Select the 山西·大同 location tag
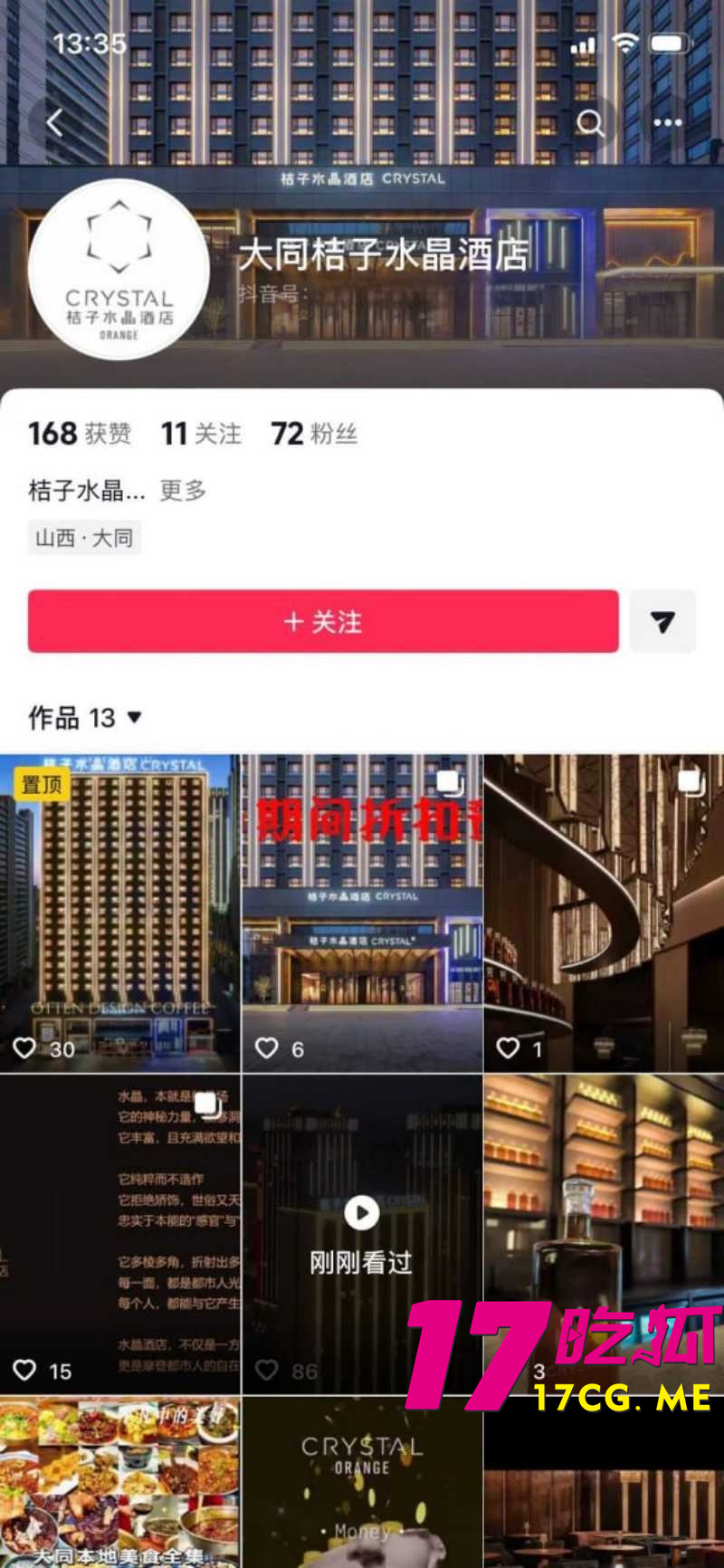This screenshot has height=1568, width=724. coord(84,538)
